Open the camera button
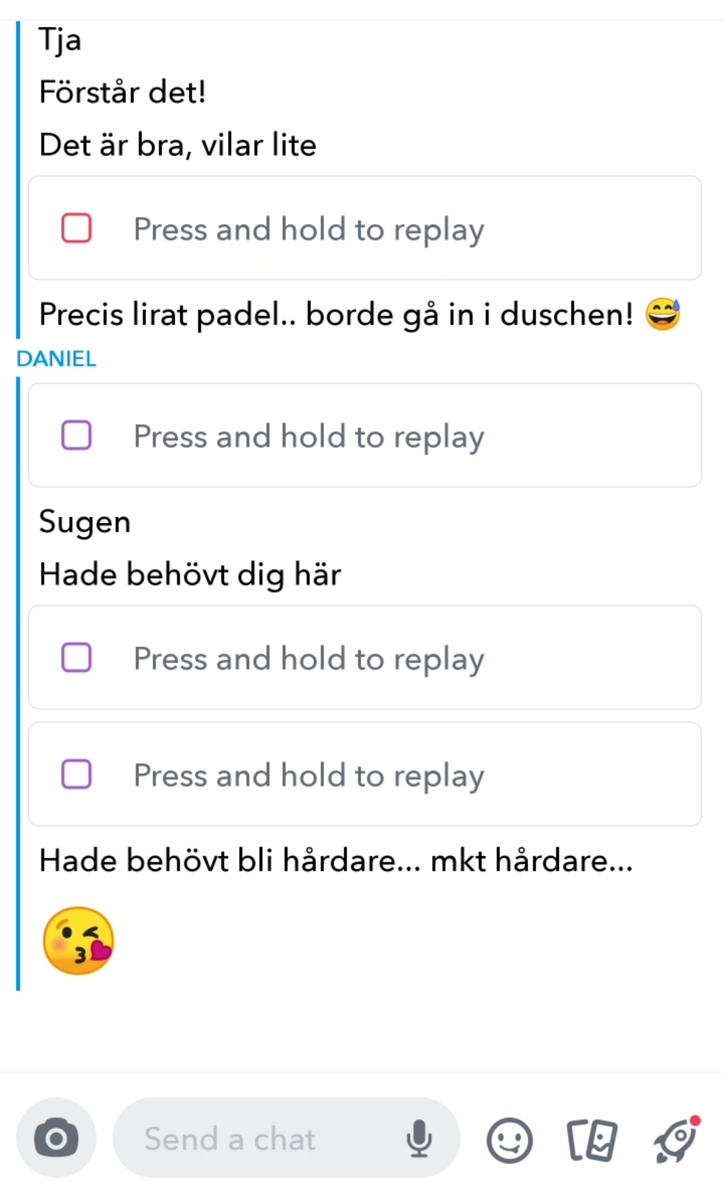Viewport: 724px width, 1199px height. click(56, 1138)
